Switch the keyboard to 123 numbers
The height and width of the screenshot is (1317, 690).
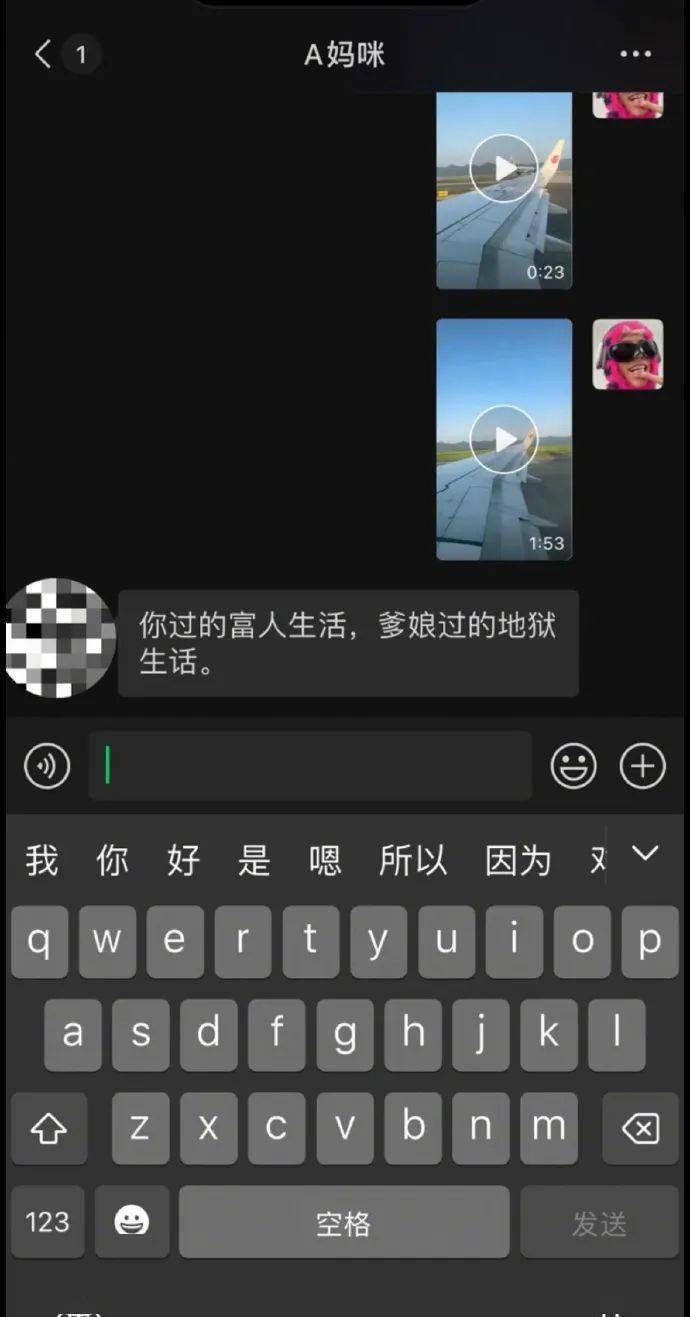(47, 1222)
